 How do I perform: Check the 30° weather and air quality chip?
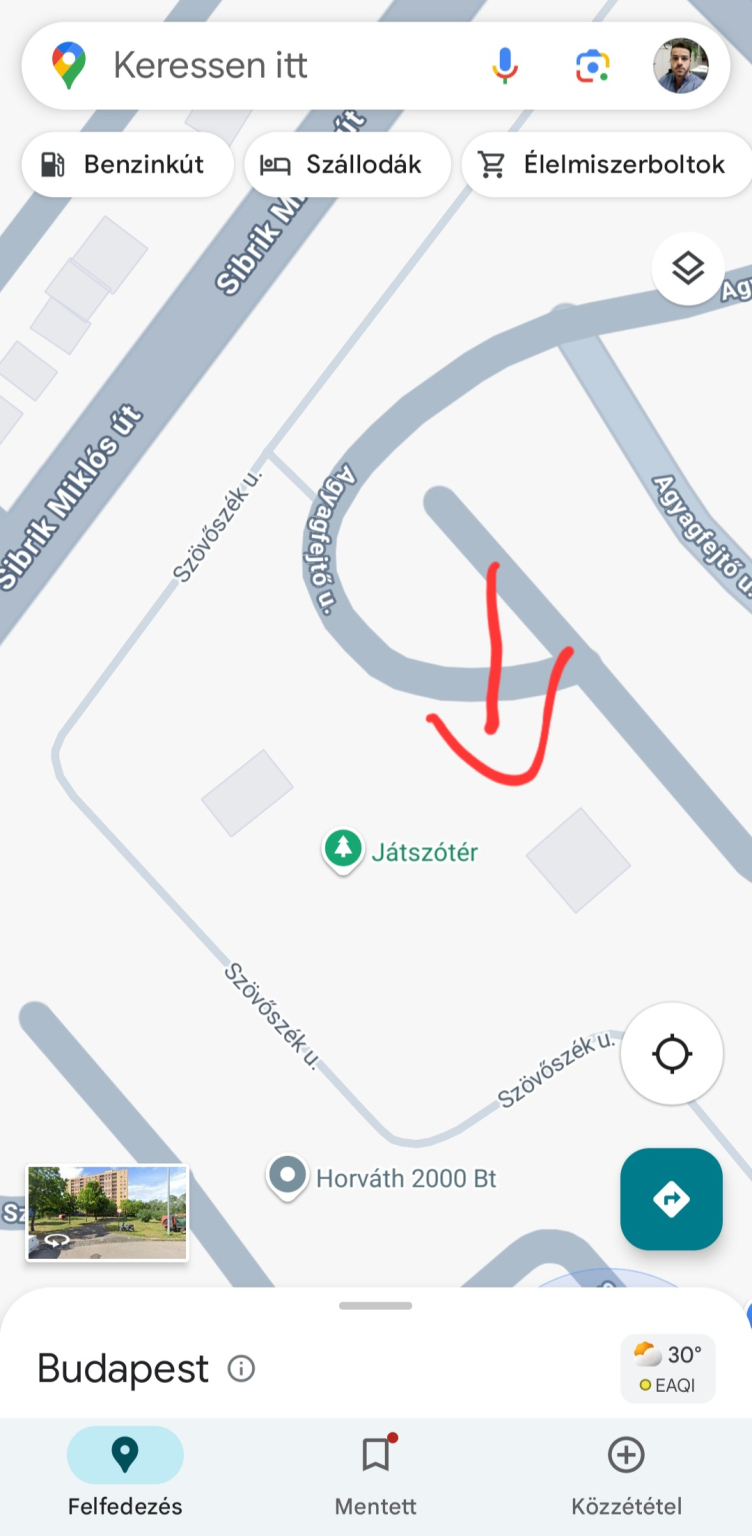tap(668, 1368)
